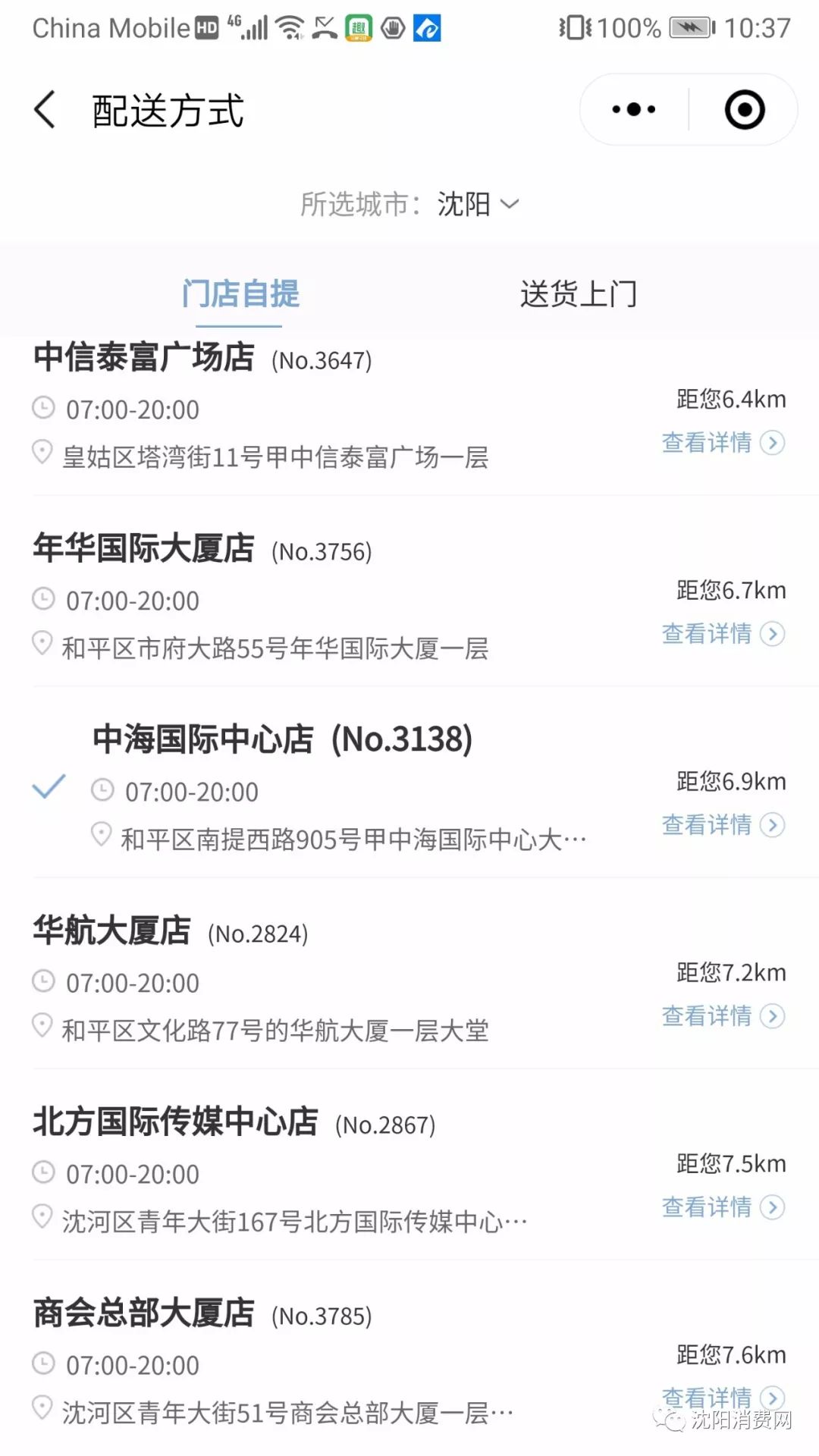This screenshot has height=1456, width=819.
Task: Close the mini program with the circle button
Action: coord(744,110)
